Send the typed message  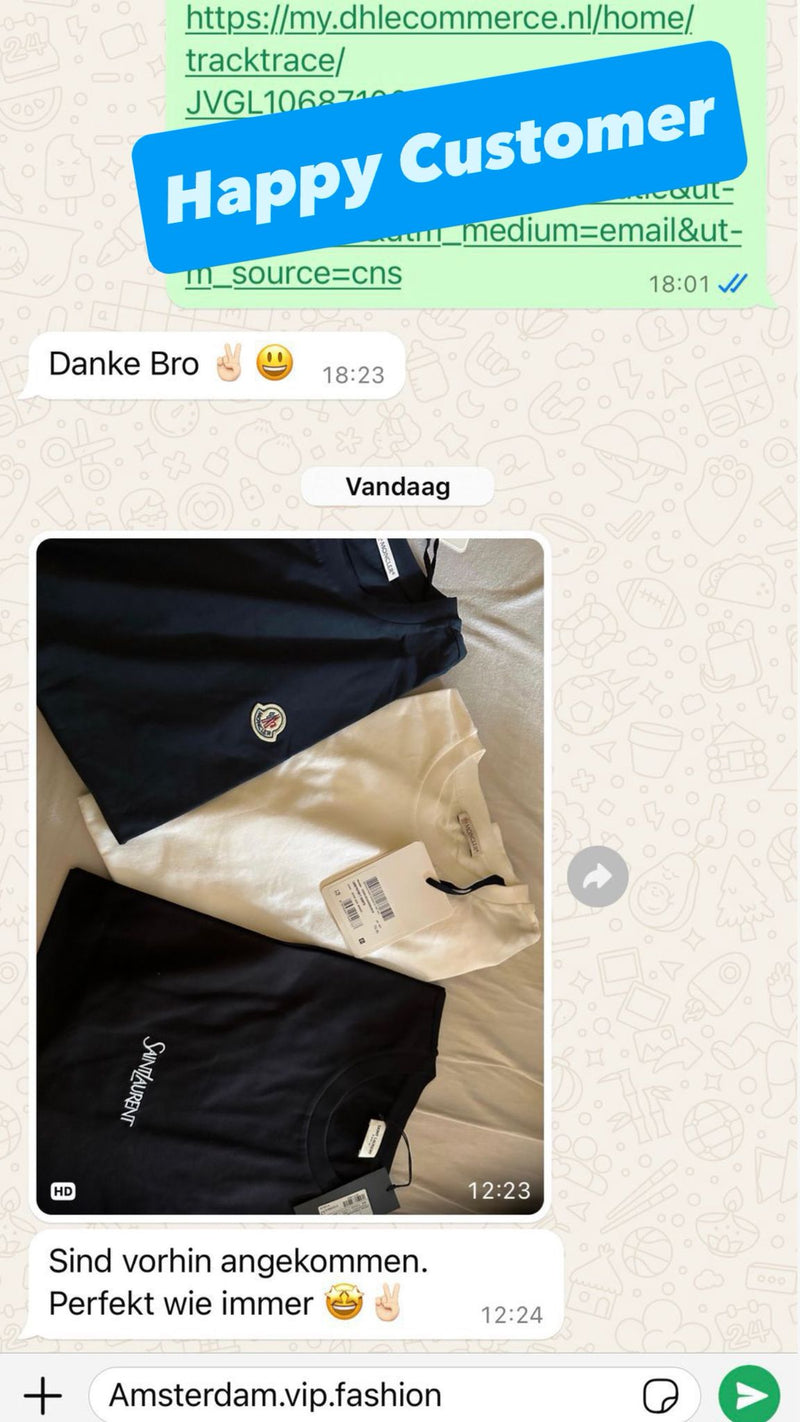[x=749, y=1394]
